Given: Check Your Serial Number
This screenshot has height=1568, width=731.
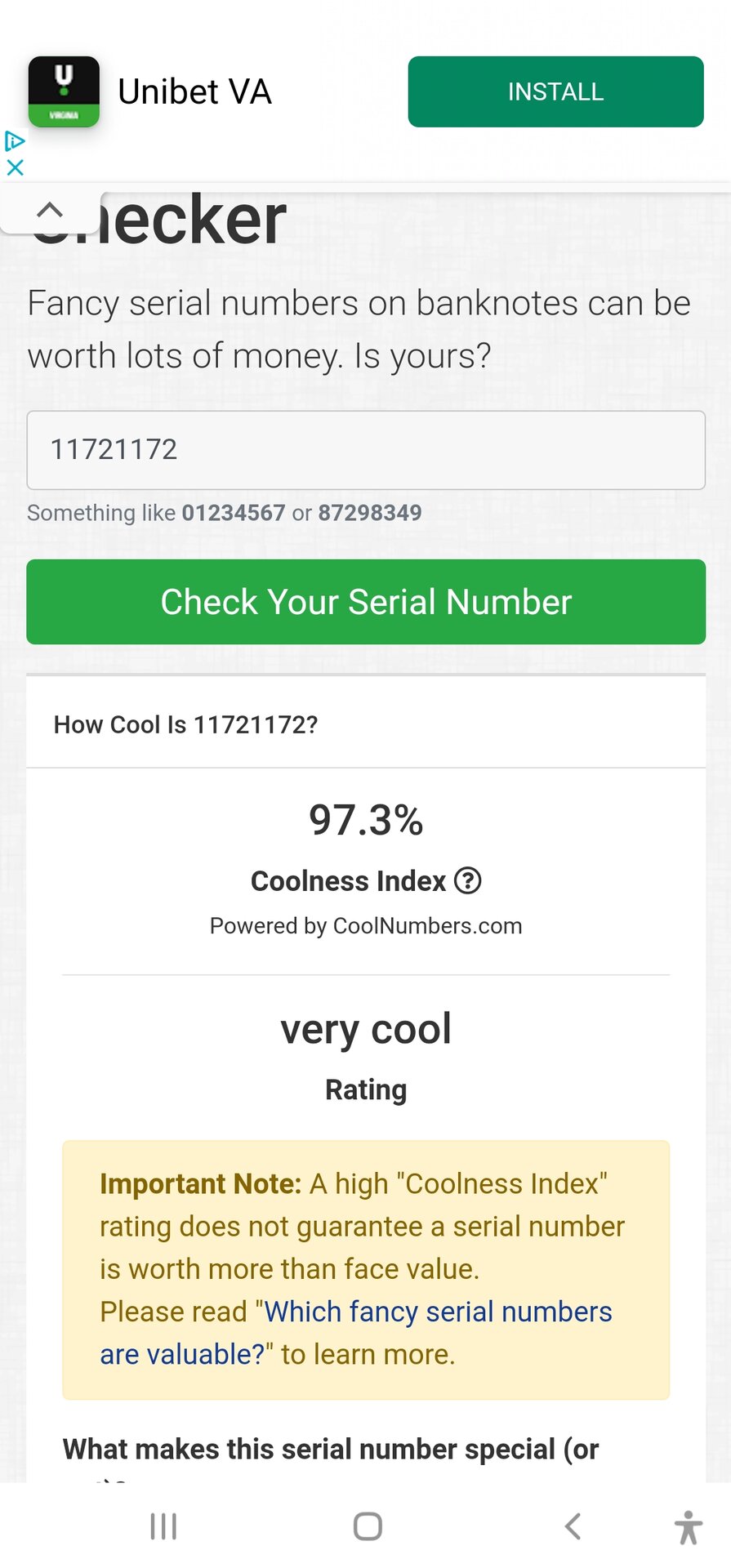Looking at the screenshot, I should tap(366, 602).
